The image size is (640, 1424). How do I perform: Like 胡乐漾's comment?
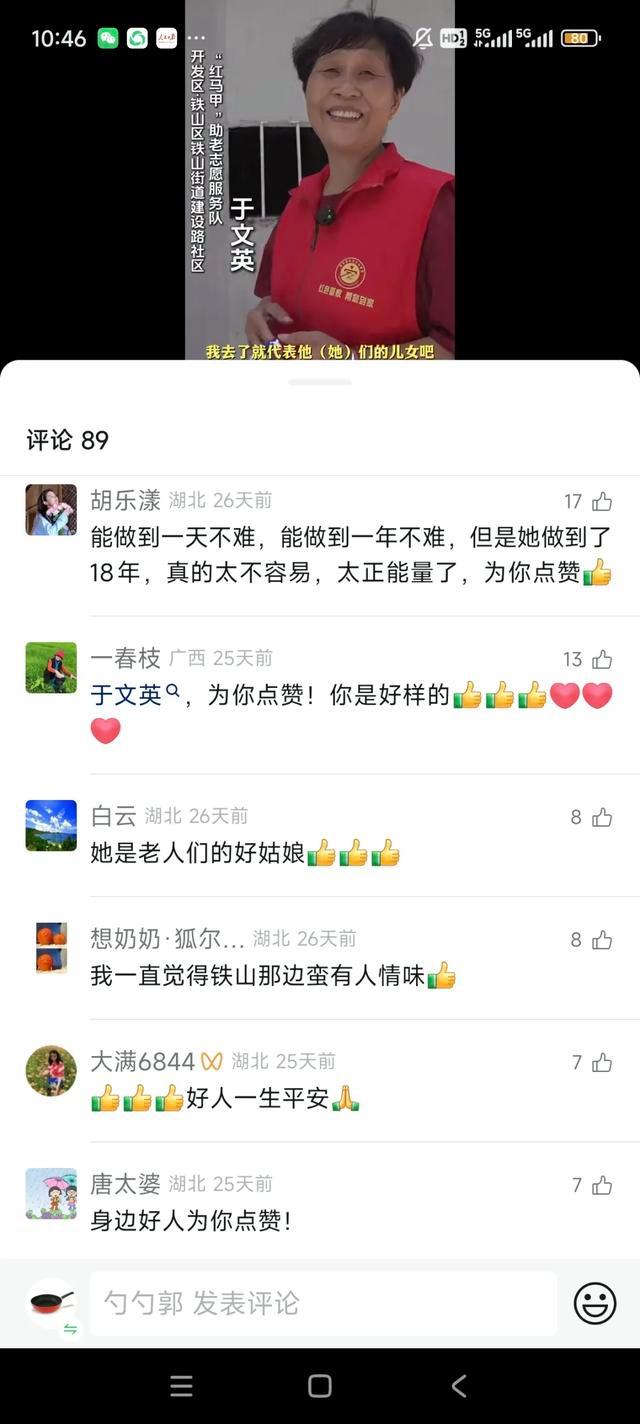pos(601,501)
